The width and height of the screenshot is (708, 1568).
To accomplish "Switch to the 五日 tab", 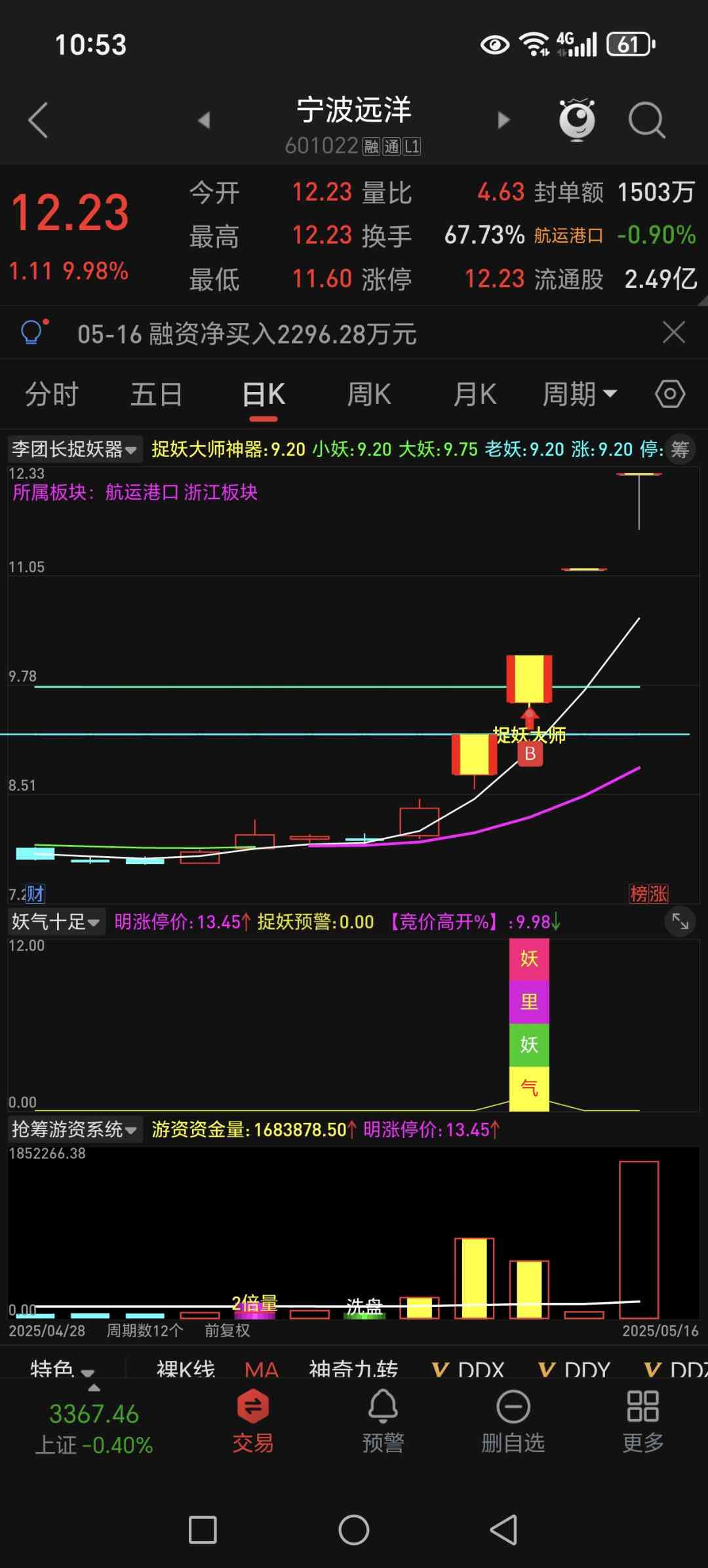I will tap(156, 395).
